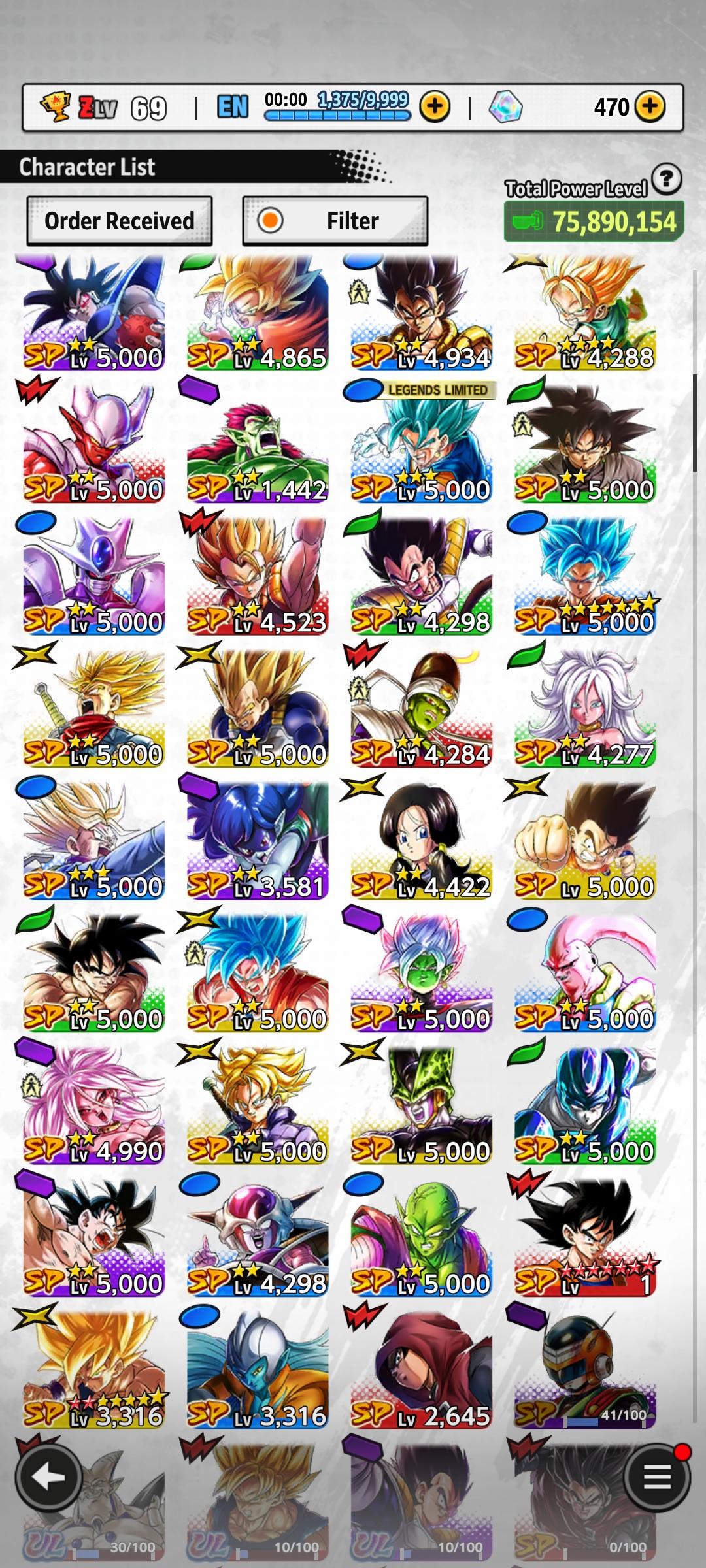Select the character at Lv 4,865
The width and height of the screenshot is (706, 1568).
258,314
